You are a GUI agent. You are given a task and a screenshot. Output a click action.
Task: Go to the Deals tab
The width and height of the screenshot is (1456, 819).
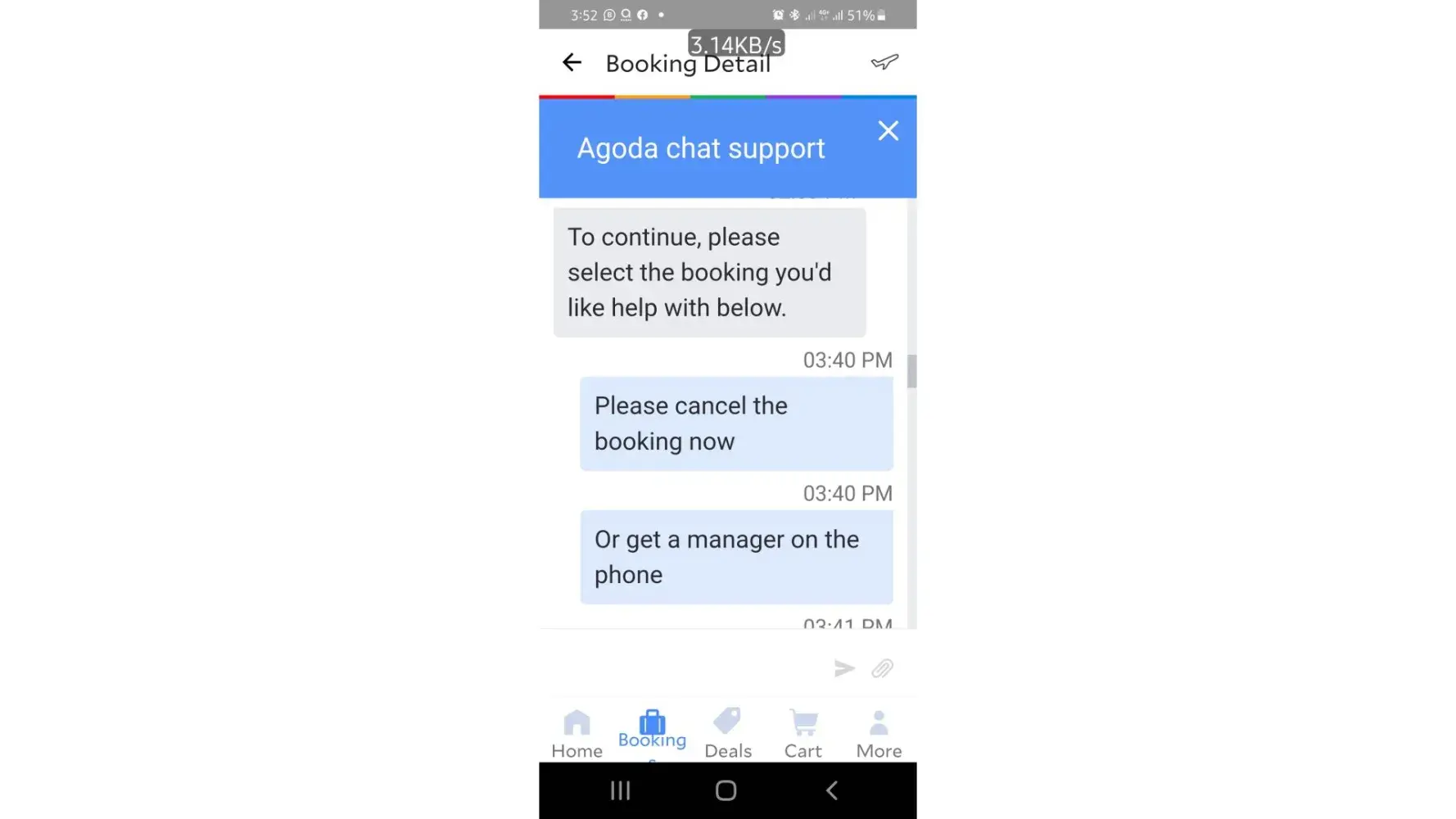727,734
